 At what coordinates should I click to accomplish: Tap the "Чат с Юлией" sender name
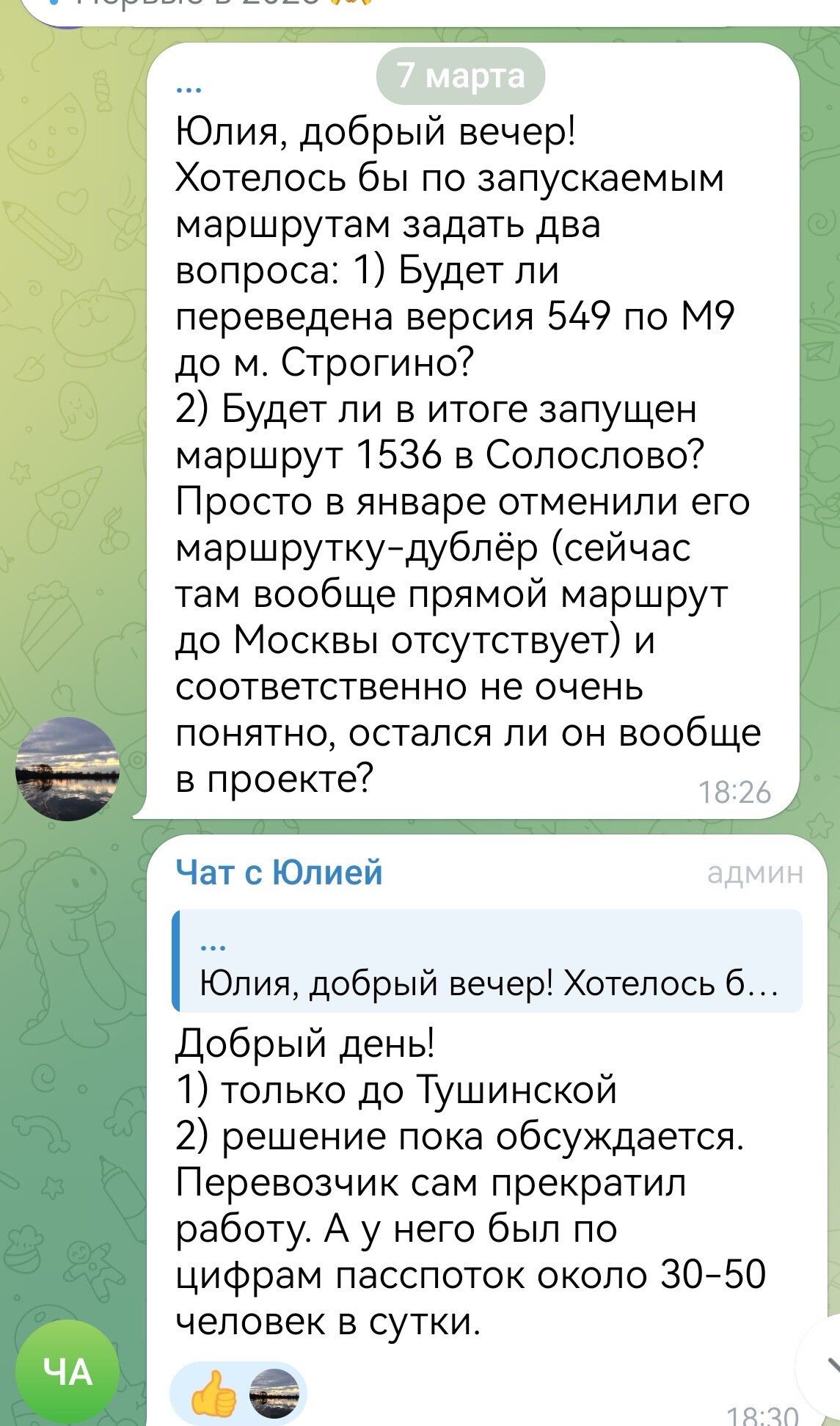tap(279, 873)
